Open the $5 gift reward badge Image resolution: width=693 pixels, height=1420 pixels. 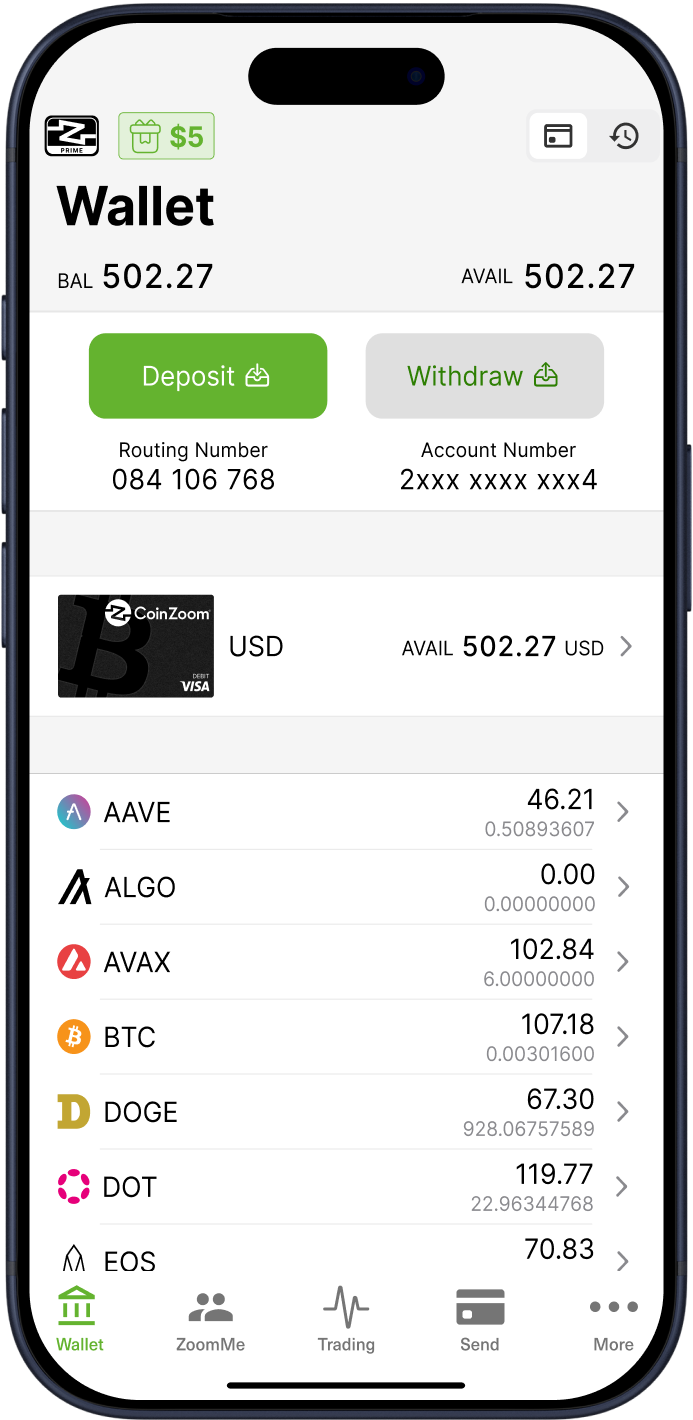pyautogui.click(x=166, y=136)
